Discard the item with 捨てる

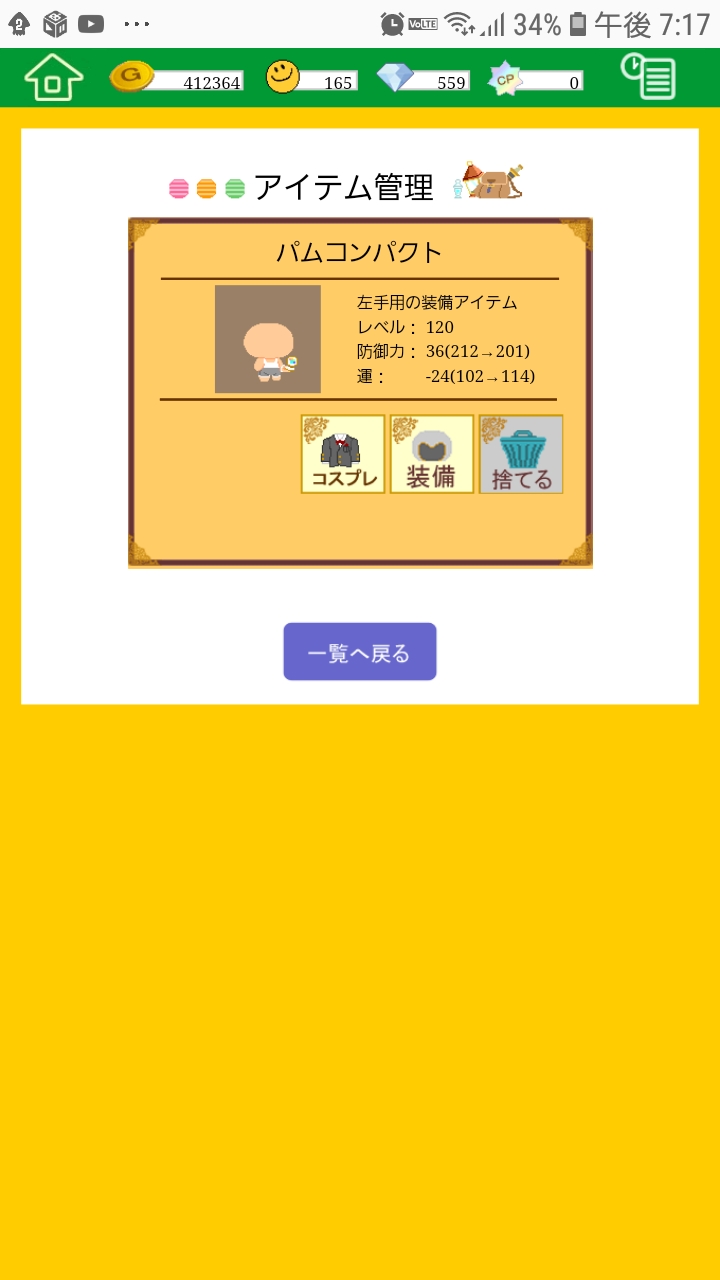520,454
